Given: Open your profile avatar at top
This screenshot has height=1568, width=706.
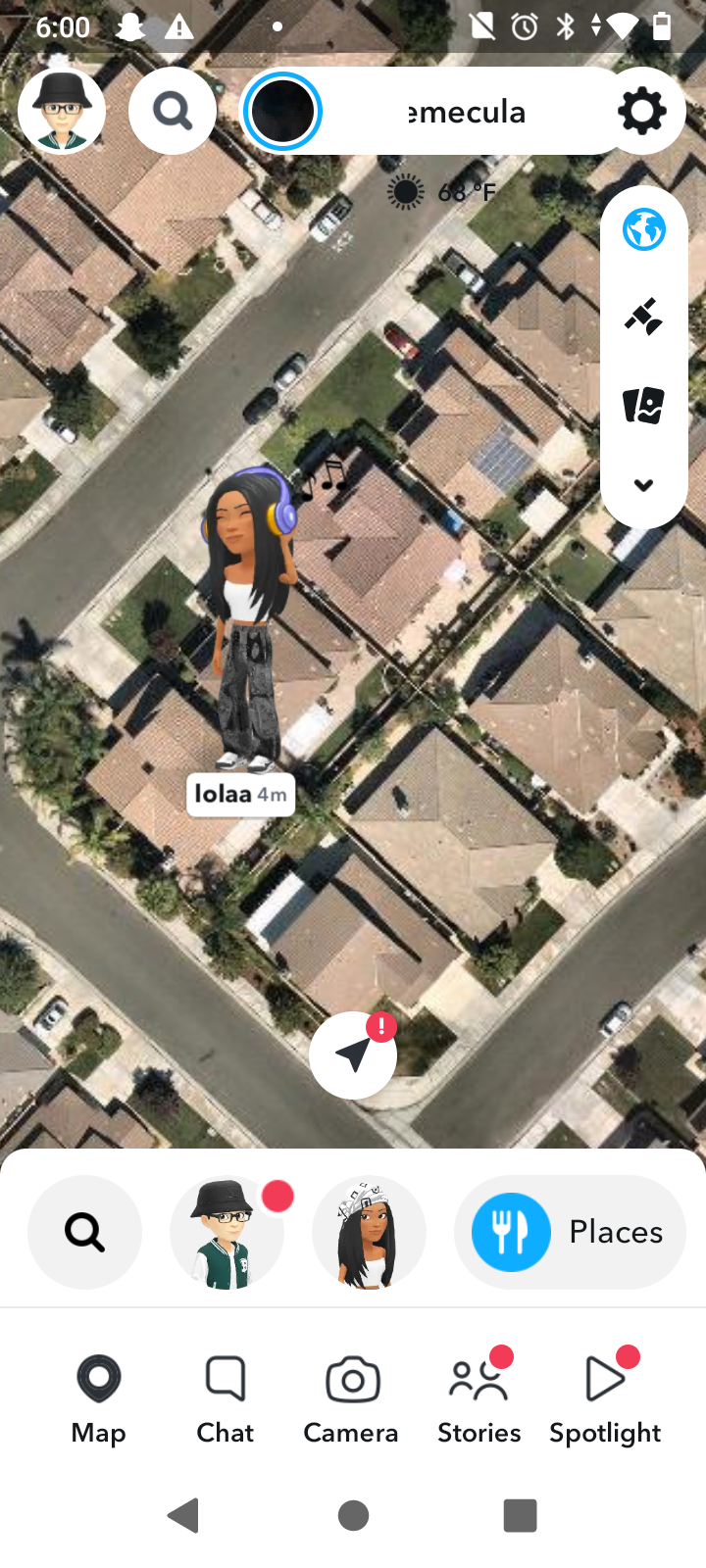Looking at the screenshot, I should [x=62, y=112].
